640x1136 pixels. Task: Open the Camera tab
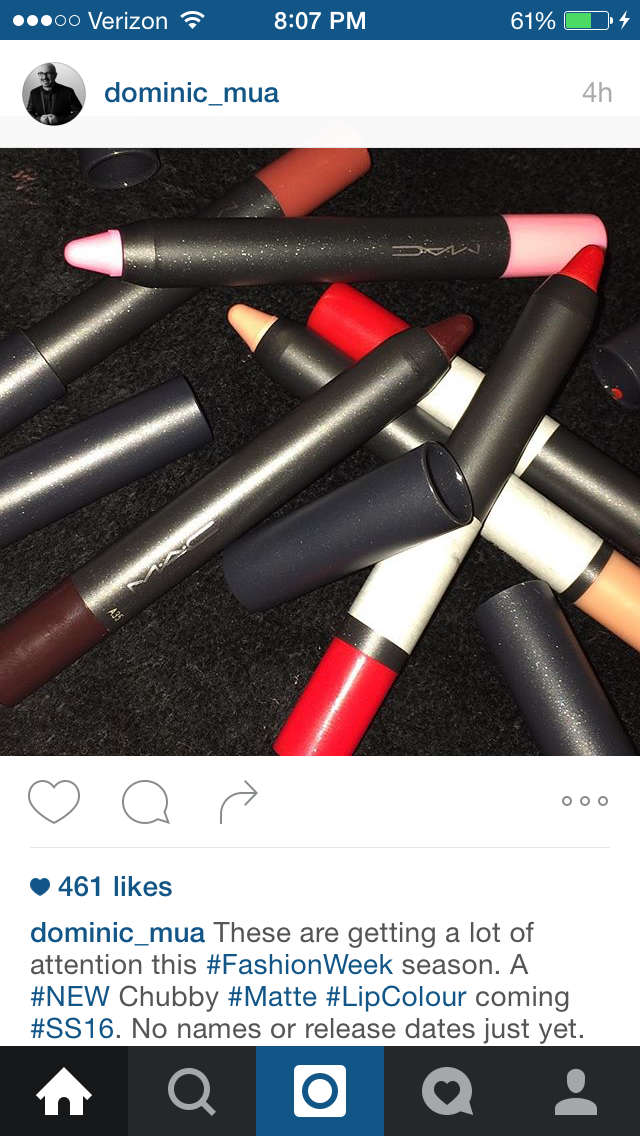[x=320, y=1091]
